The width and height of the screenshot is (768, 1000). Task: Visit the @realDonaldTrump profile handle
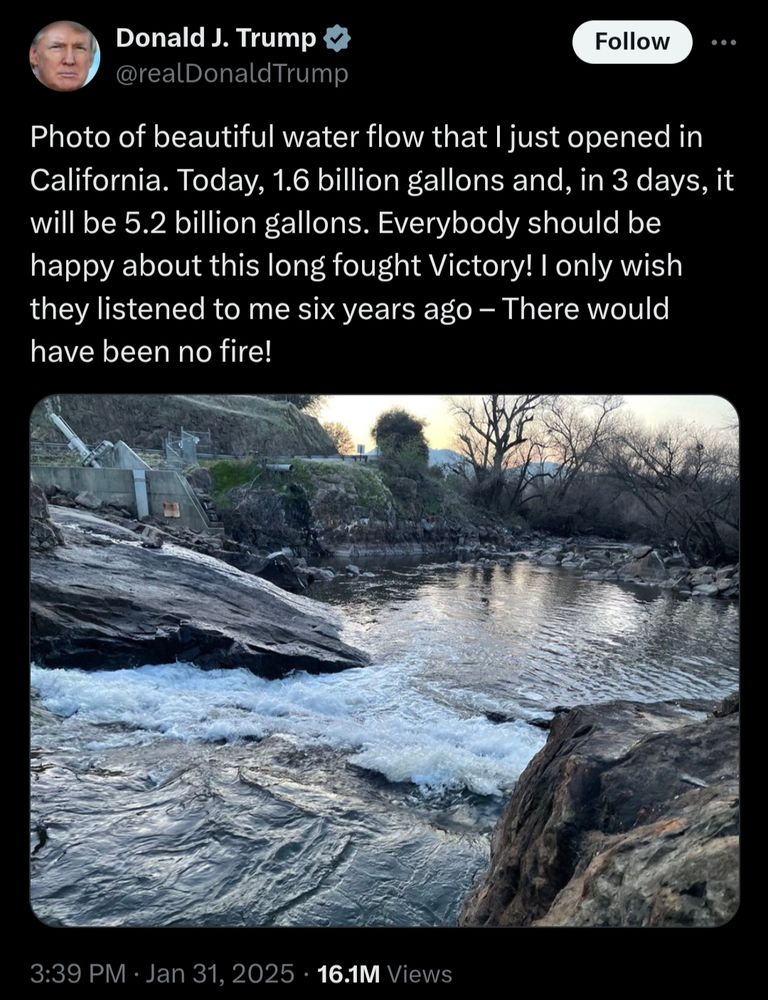[232, 73]
